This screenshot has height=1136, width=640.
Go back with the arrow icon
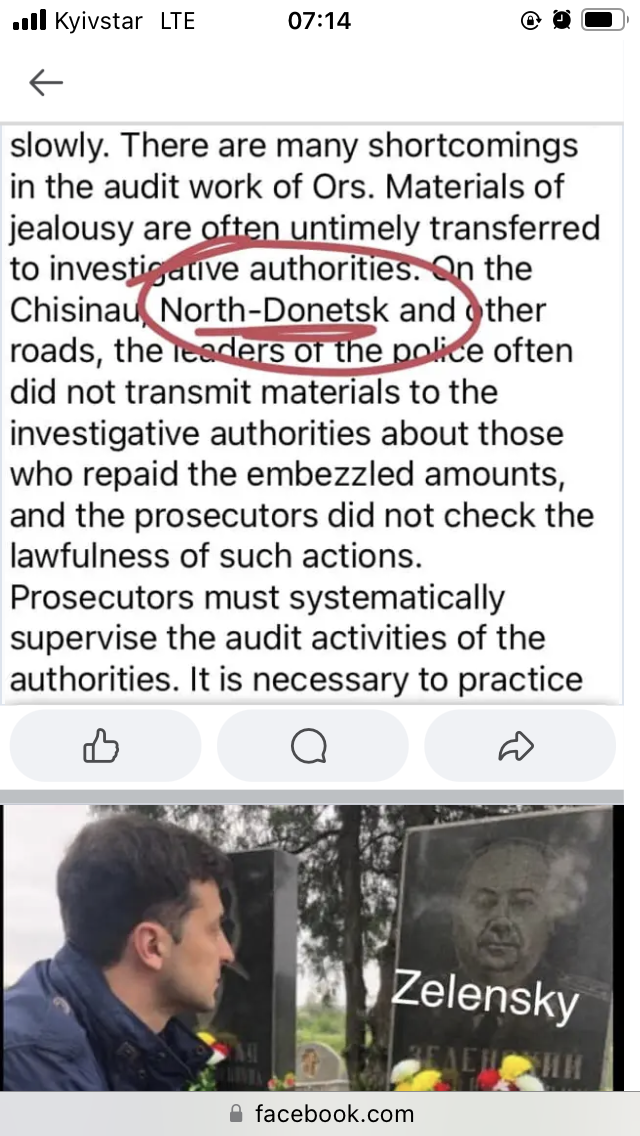coord(46,83)
